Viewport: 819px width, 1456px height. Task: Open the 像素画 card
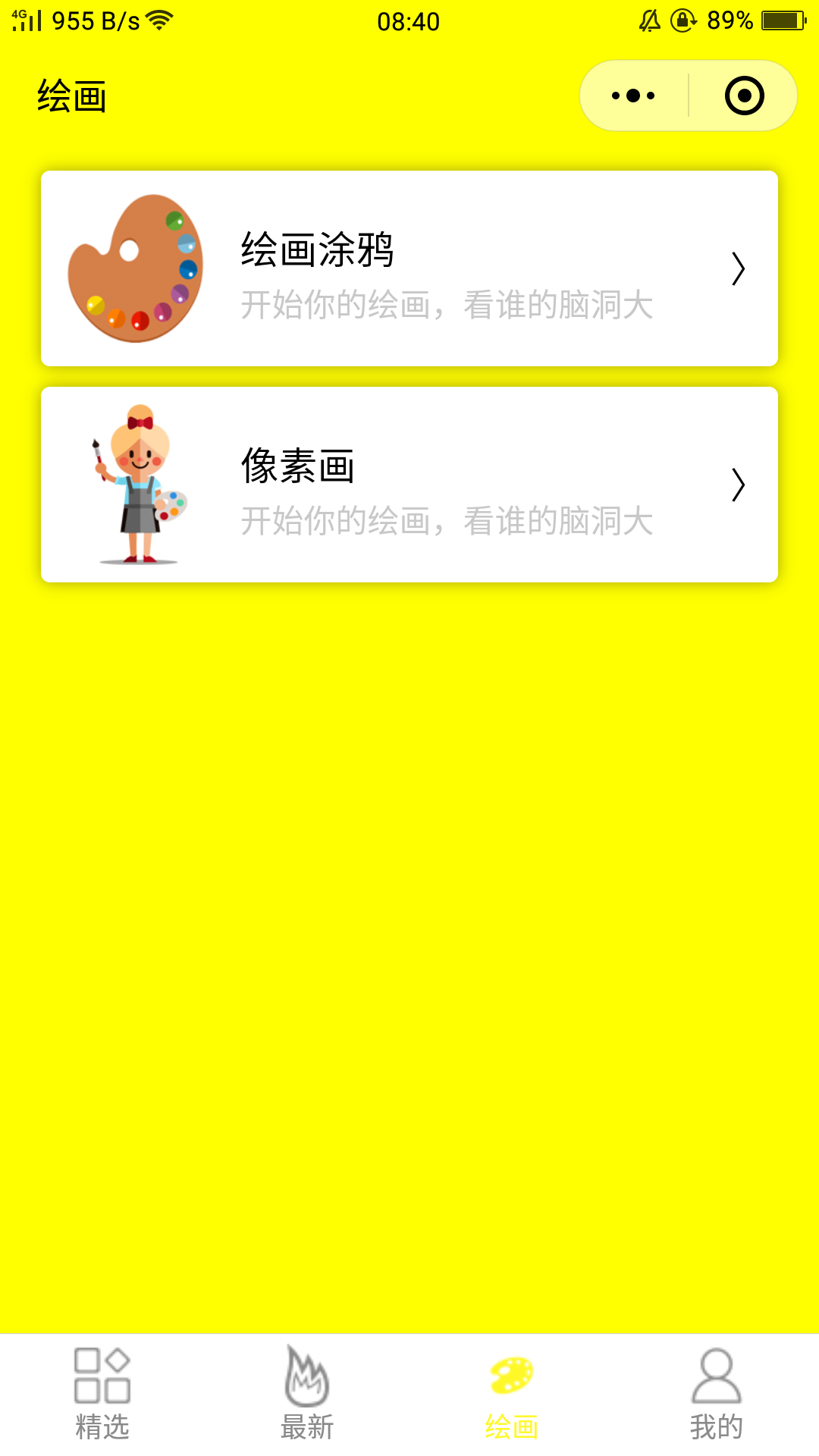pos(409,485)
